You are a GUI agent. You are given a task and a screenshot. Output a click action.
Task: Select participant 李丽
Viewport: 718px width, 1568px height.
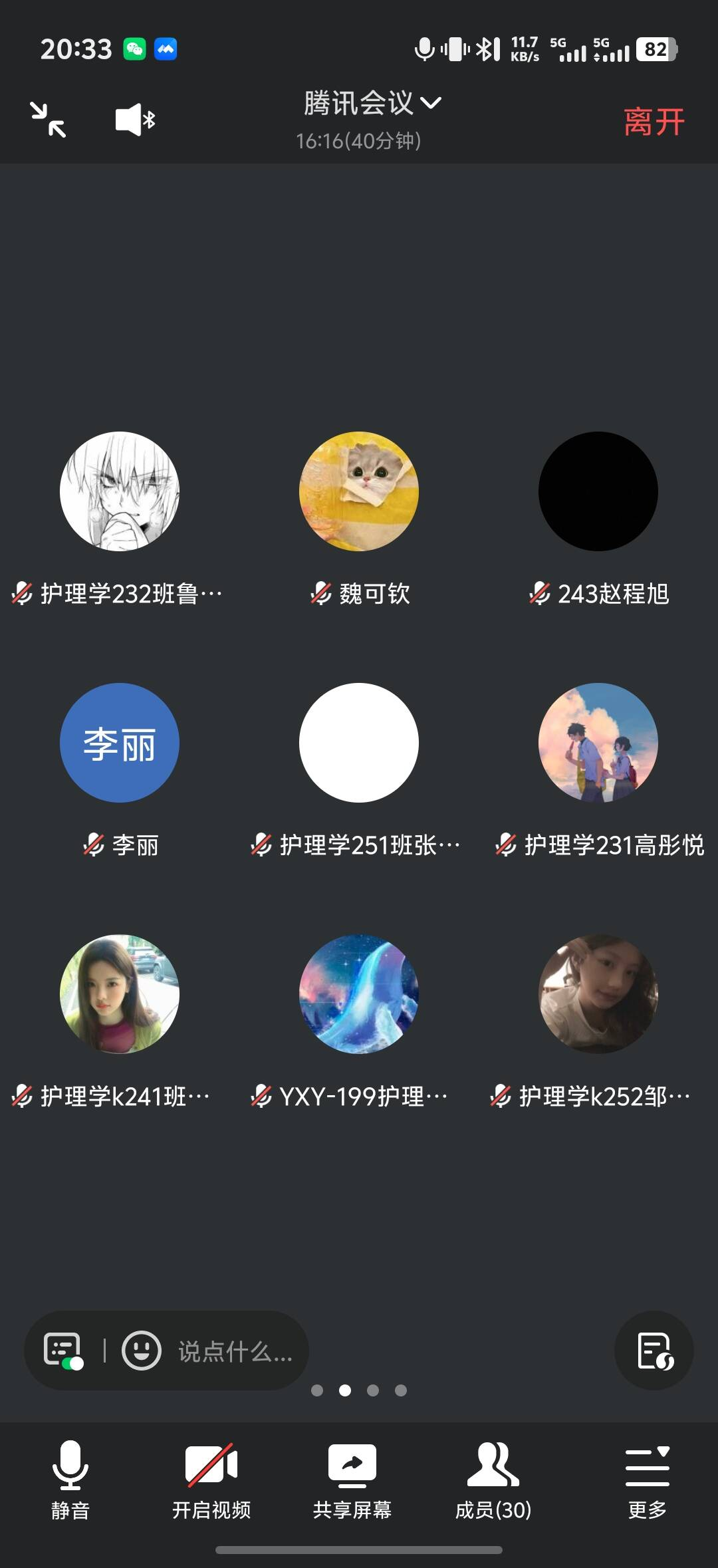pyautogui.click(x=120, y=743)
